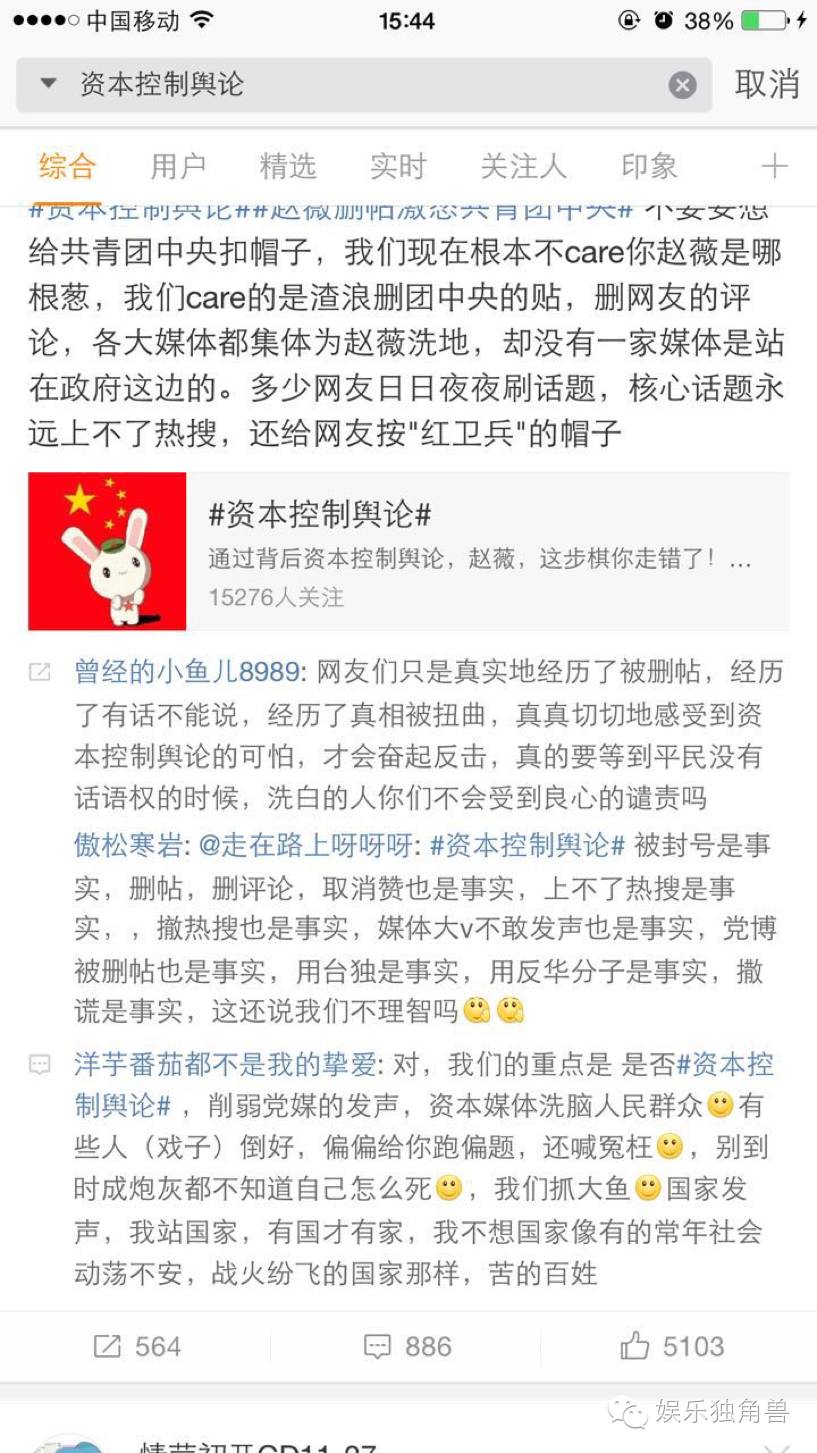
Task: Open 傲松寒岩's profile link
Action: [x=128, y=845]
